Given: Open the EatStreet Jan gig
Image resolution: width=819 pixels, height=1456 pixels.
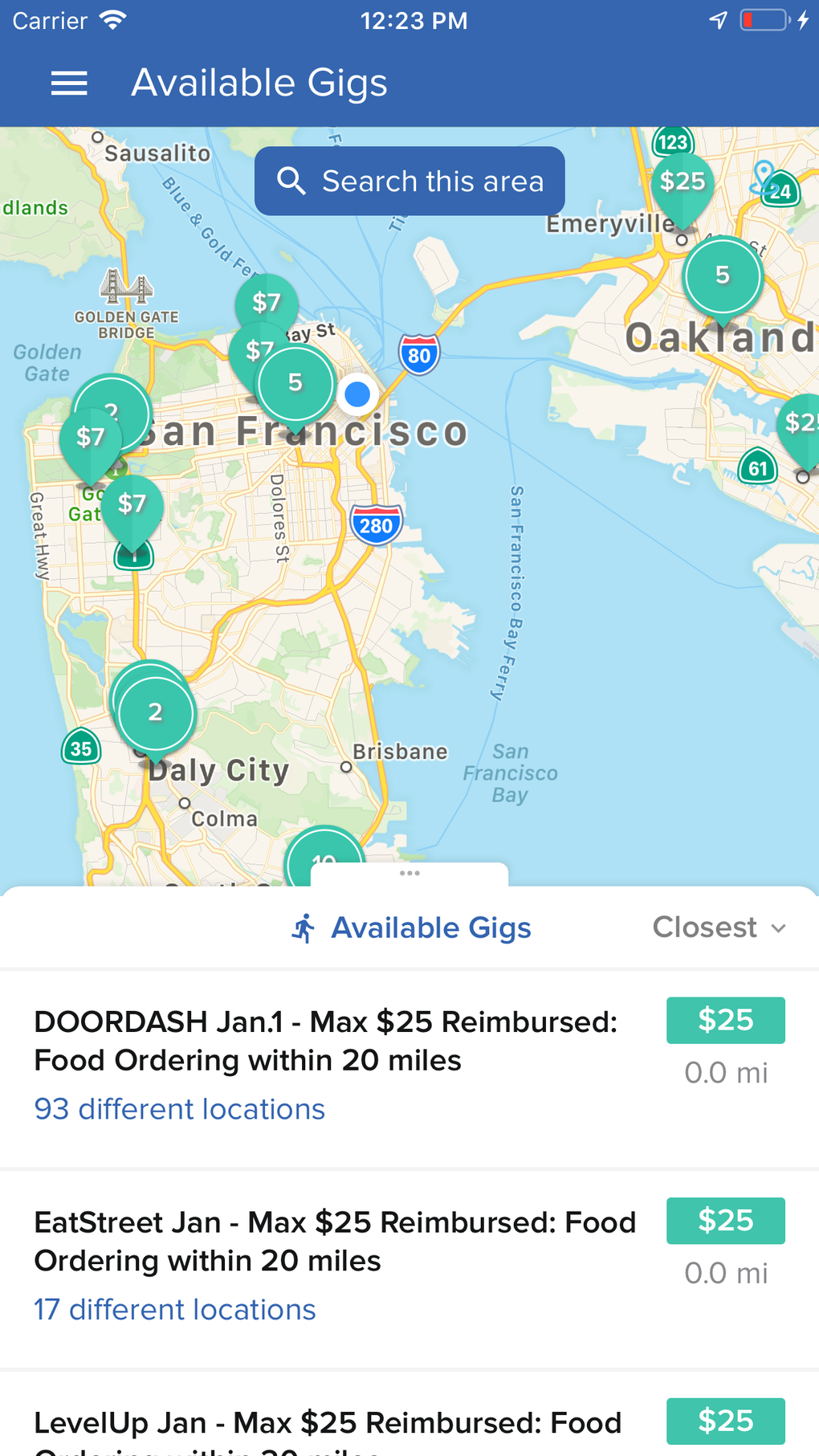Looking at the screenshot, I should coord(334,1242).
